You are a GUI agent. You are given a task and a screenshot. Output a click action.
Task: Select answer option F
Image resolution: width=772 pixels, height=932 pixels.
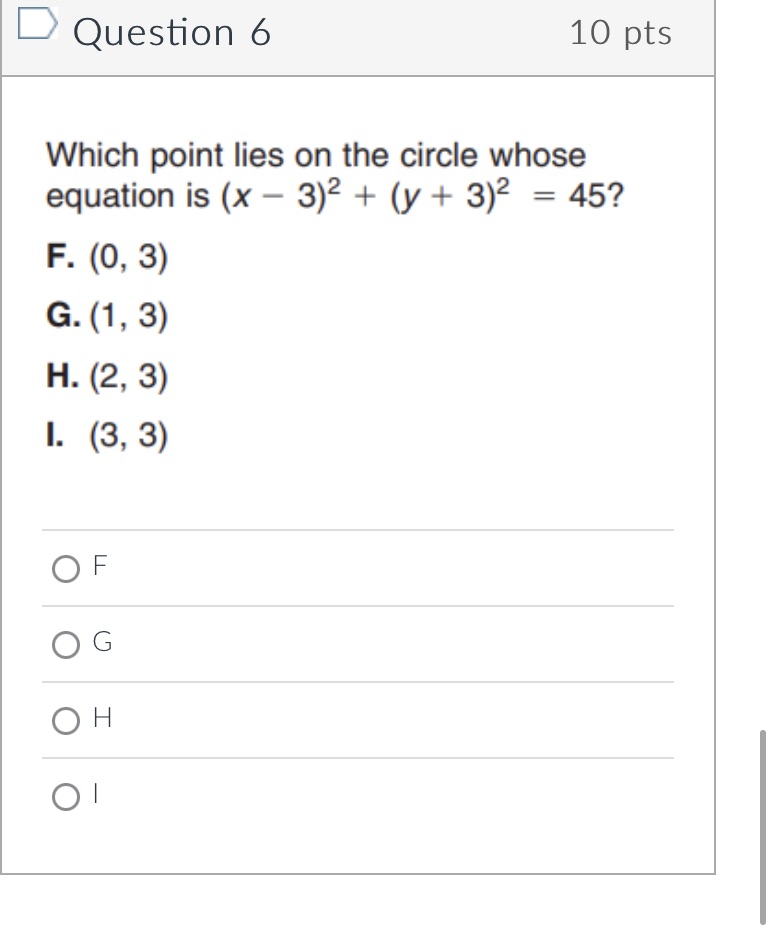pos(66,569)
